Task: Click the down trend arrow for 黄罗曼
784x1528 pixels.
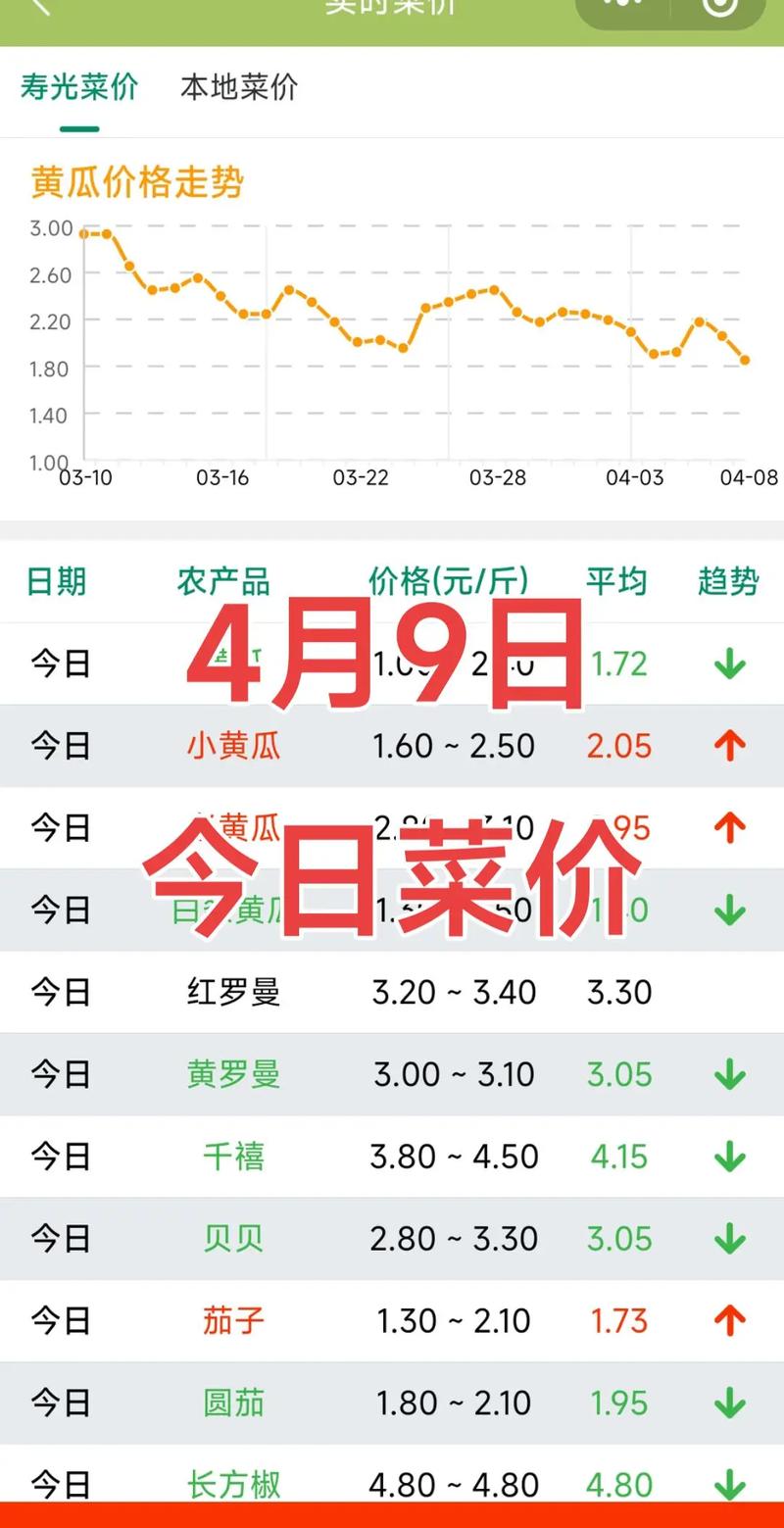Action: click(728, 1074)
